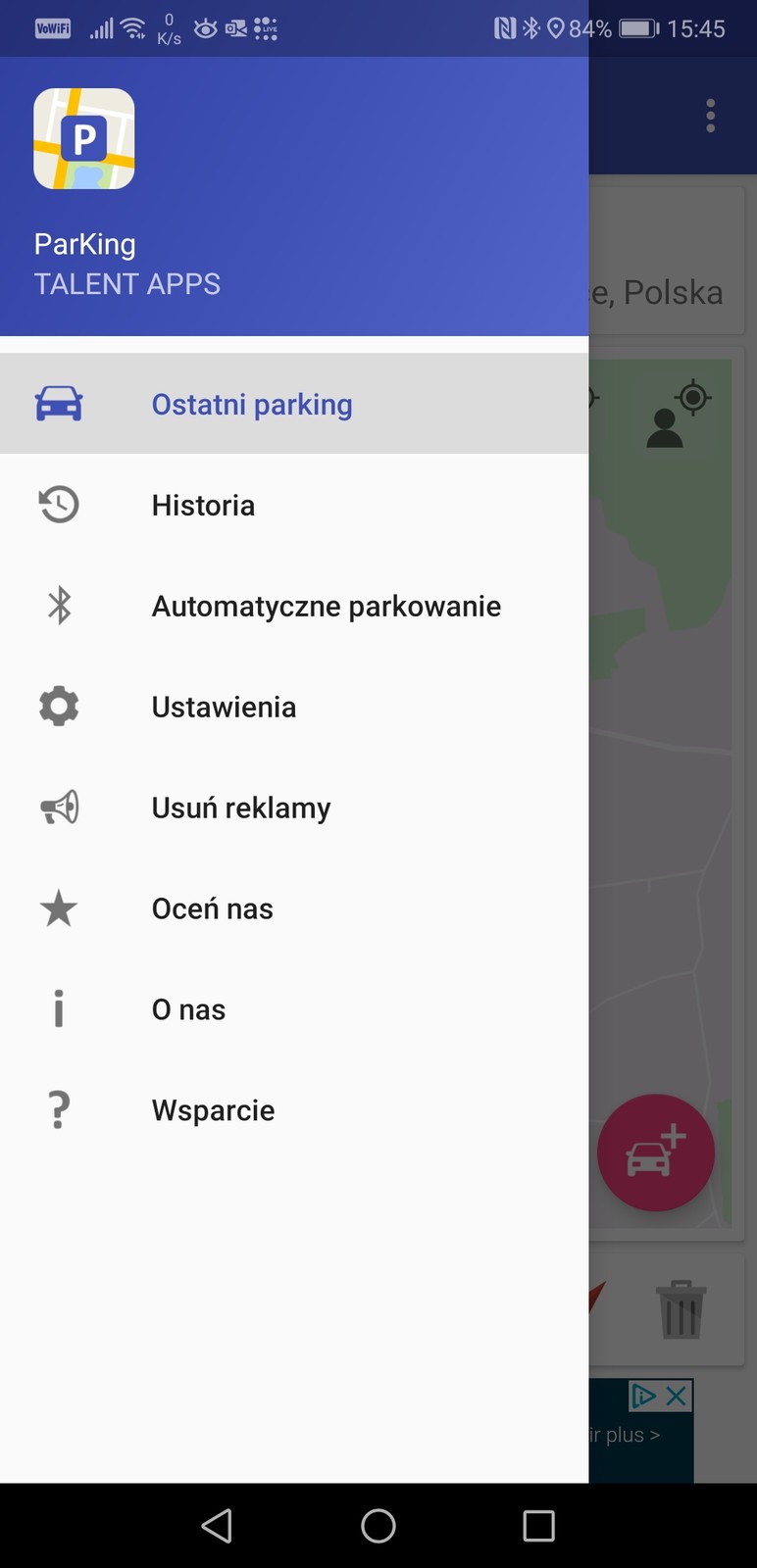Open settings using the gear icon

pyautogui.click(x=58, y=706)
